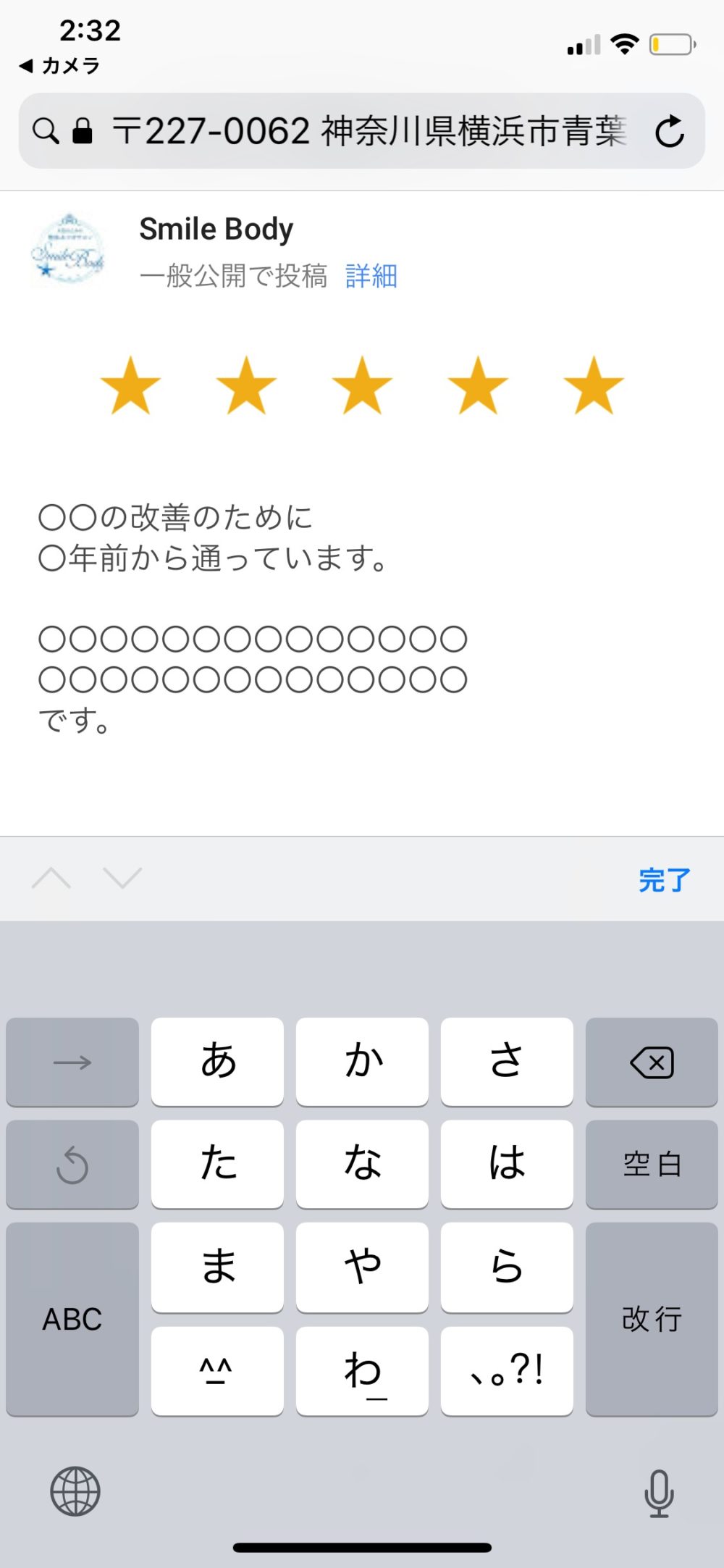Rate one star
The image size is (724, 1568).
[130, 386]
